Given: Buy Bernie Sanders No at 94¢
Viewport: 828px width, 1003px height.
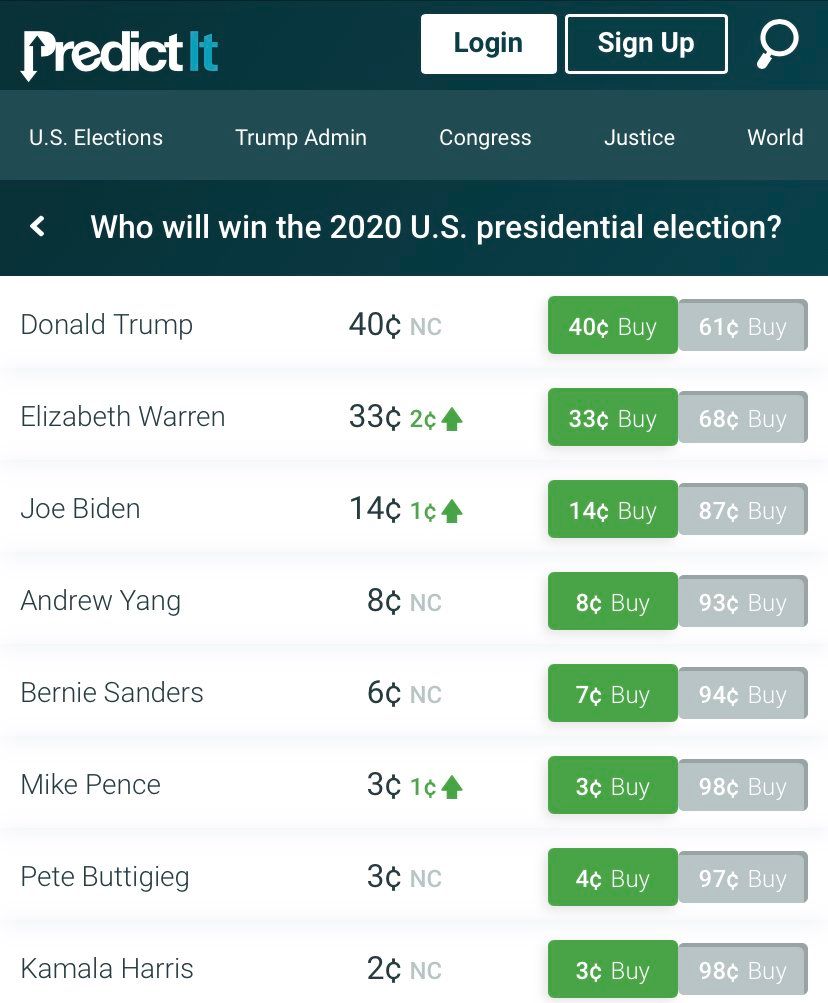Looking at the screenshot, I should 742,694.
